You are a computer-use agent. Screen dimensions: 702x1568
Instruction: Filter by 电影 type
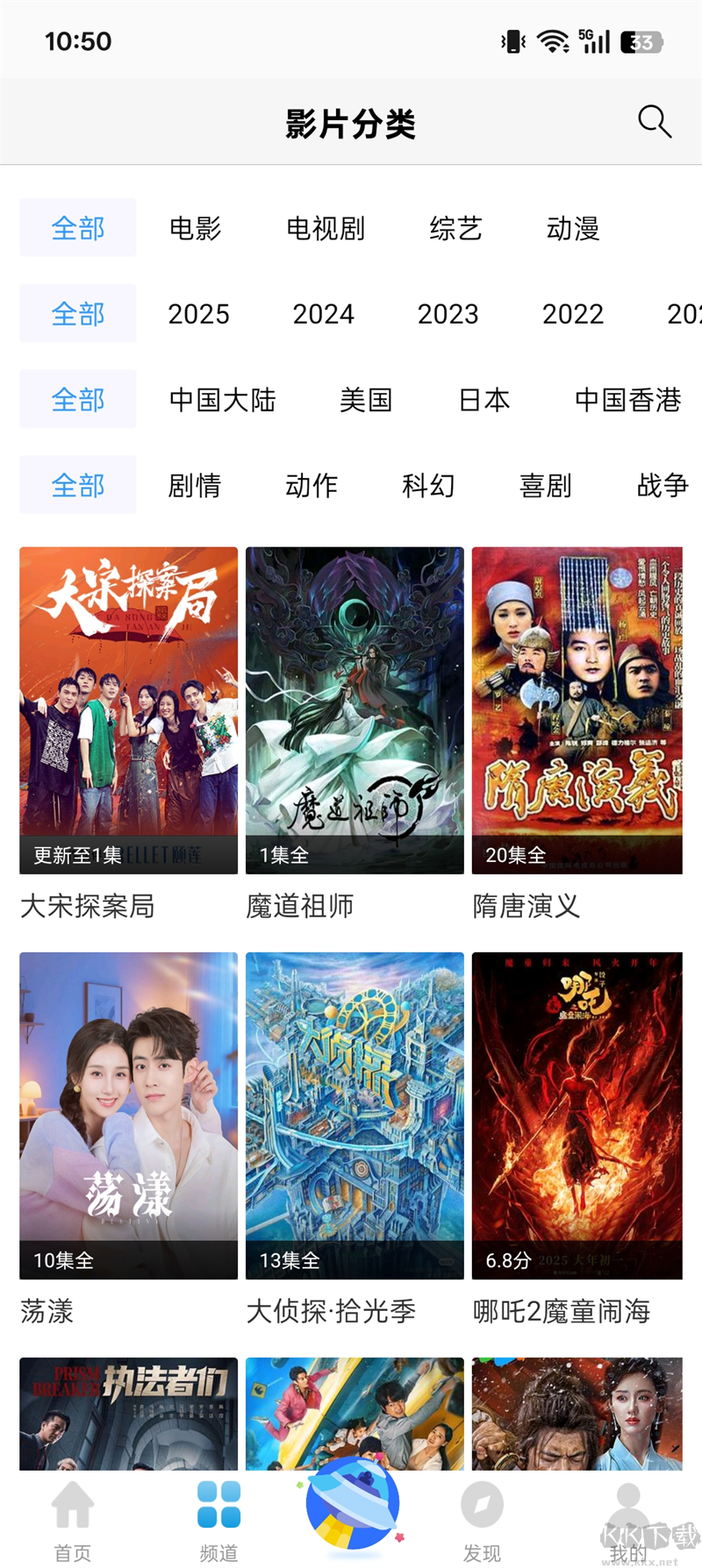point(195,229)
